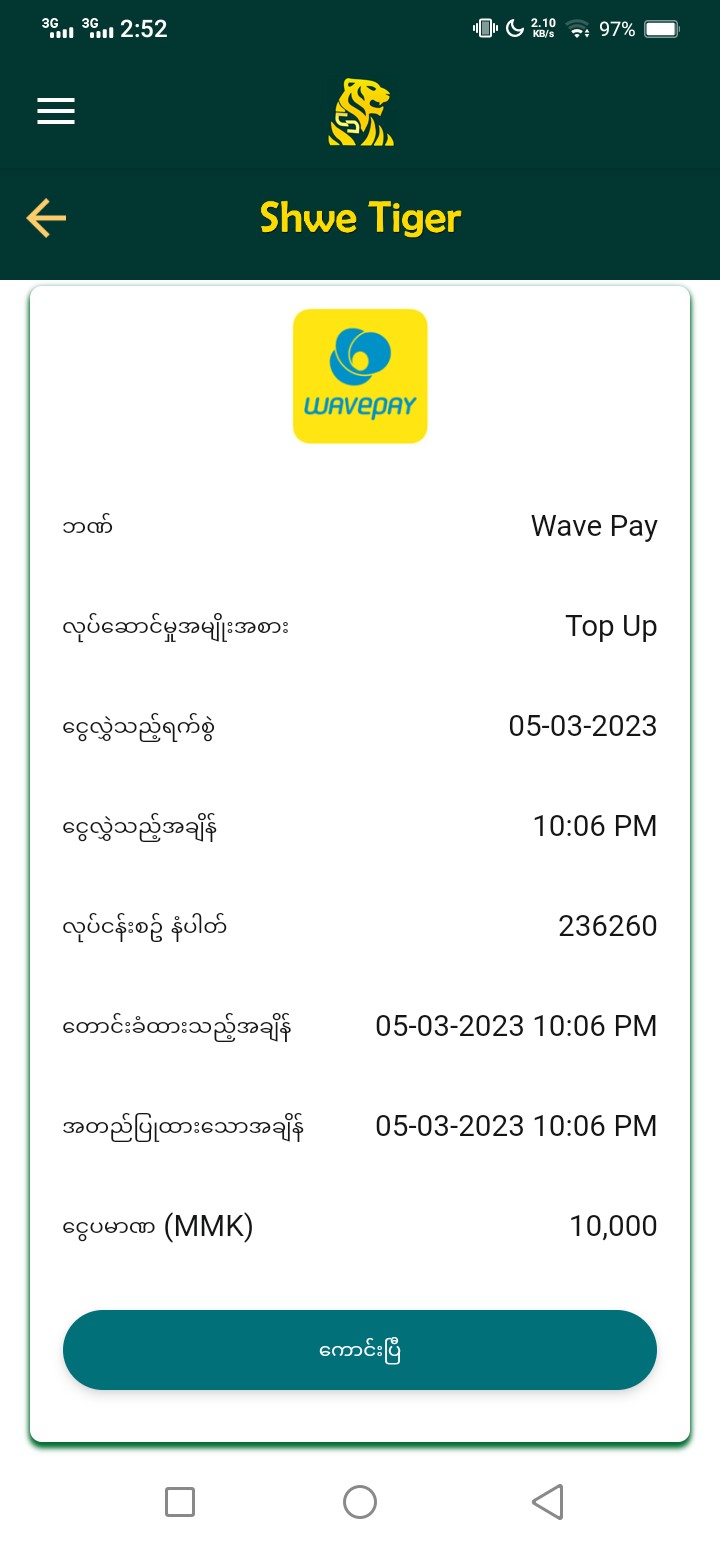Tap the teal ကောင်းပြီ confirmation button
This screenshot has height=1544, width=720.
(360, 1350)
